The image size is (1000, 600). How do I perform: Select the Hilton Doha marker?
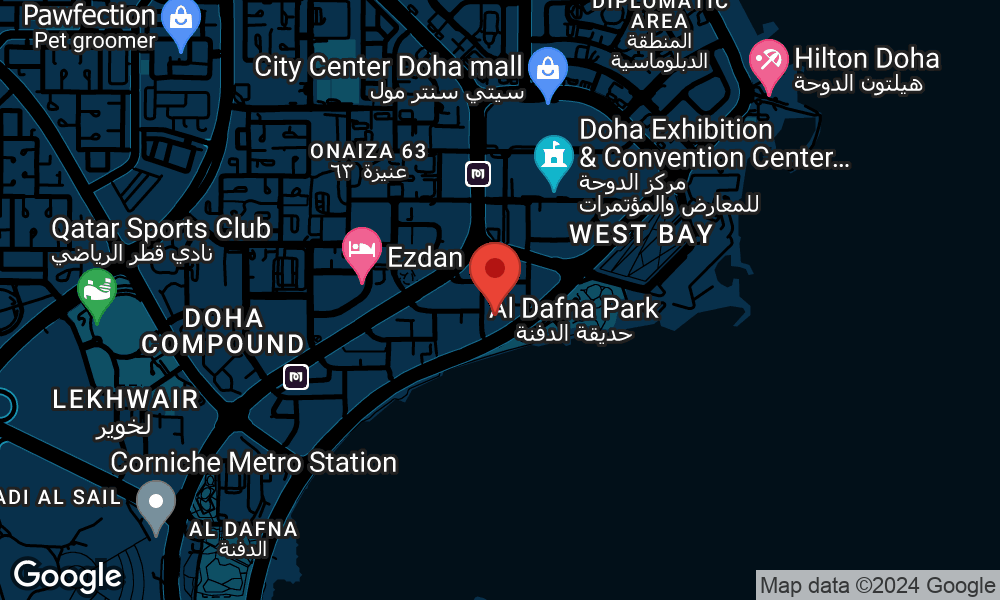click(768, 62)
